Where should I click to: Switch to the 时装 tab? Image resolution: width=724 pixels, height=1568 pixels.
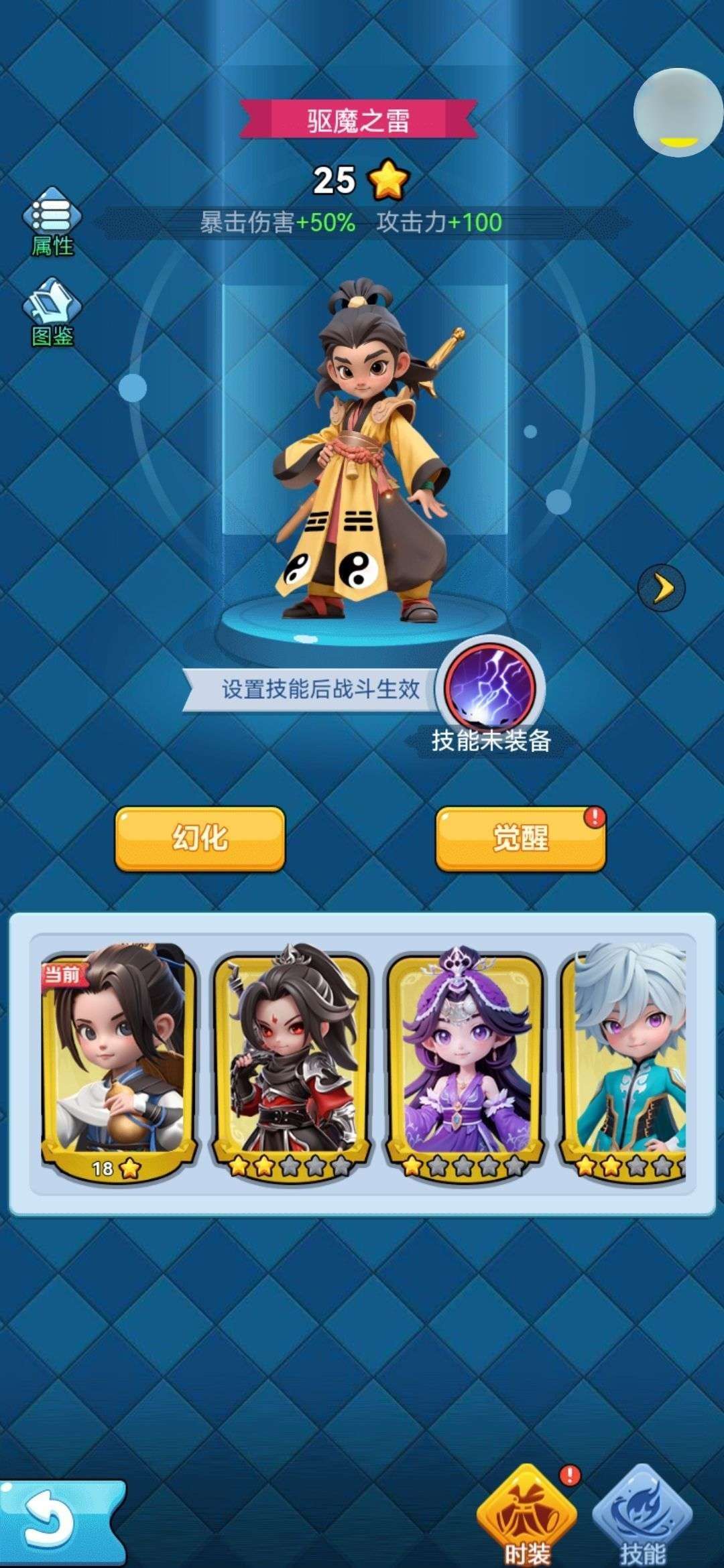point(527,1520)
